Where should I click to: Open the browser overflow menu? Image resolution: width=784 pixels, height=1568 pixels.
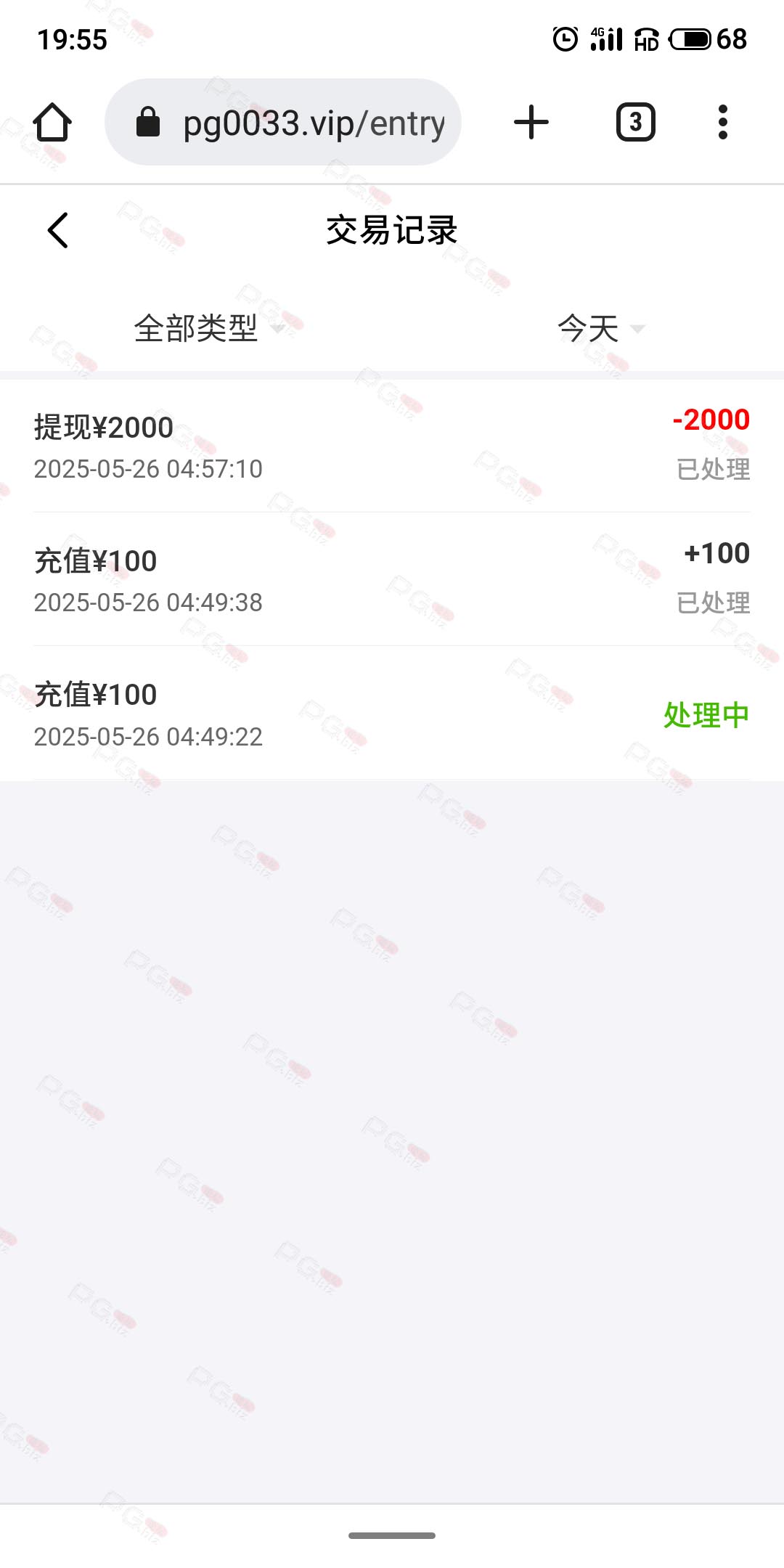pos(722,122)
